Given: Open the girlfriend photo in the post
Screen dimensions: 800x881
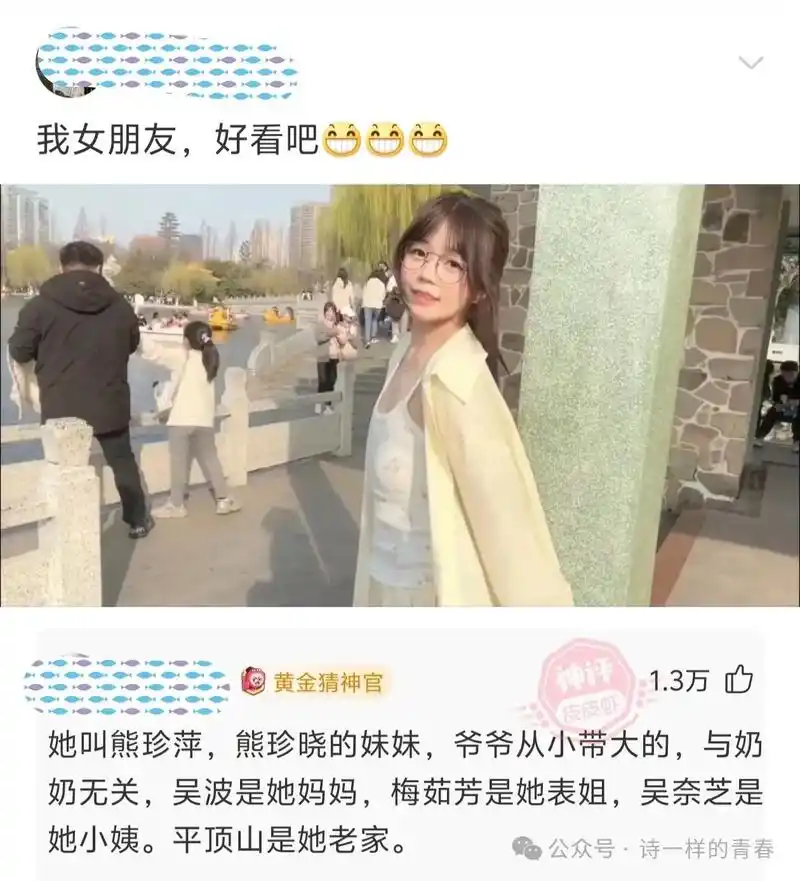Looking at the screenshot, I should [x=400, y=395].
